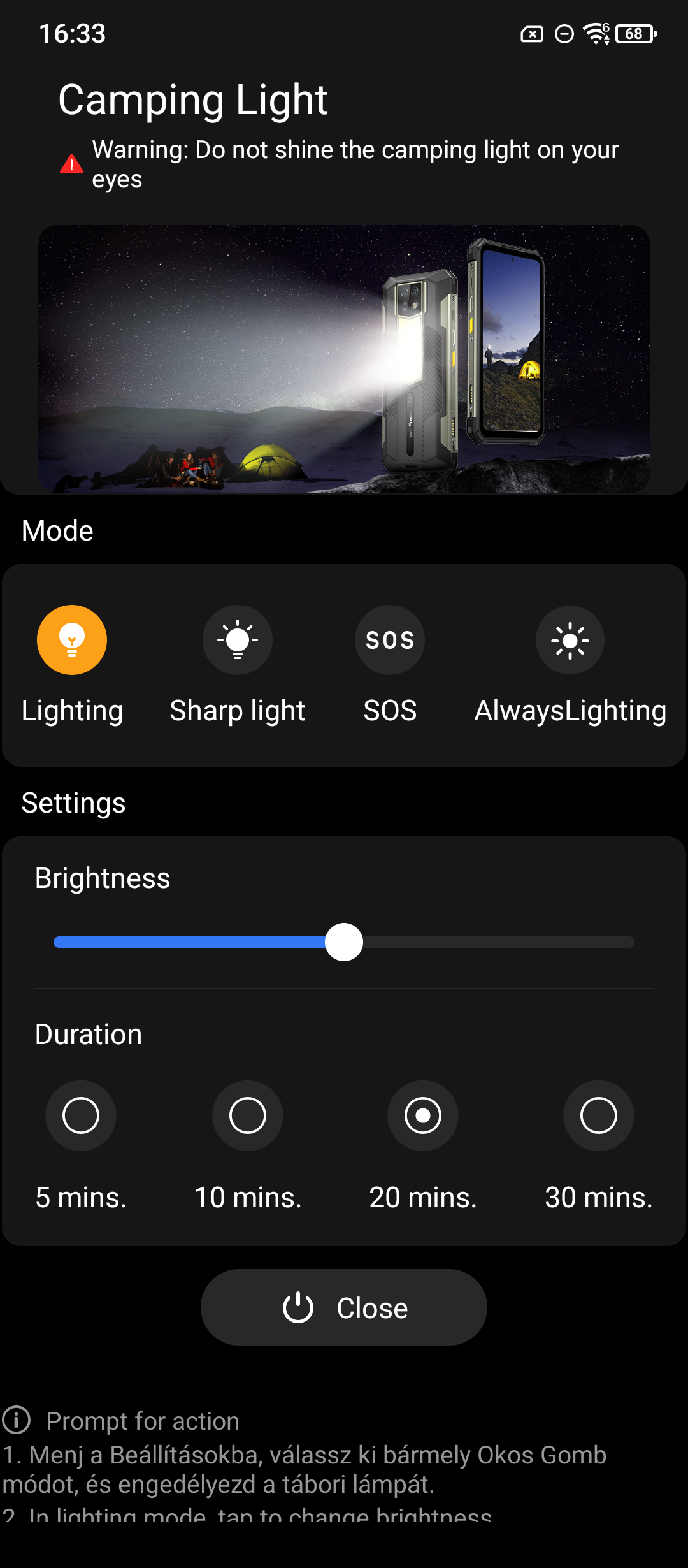Turn off the light with Close
The height and width of the screenshot is (1568, 688).
coord(344,1307)
